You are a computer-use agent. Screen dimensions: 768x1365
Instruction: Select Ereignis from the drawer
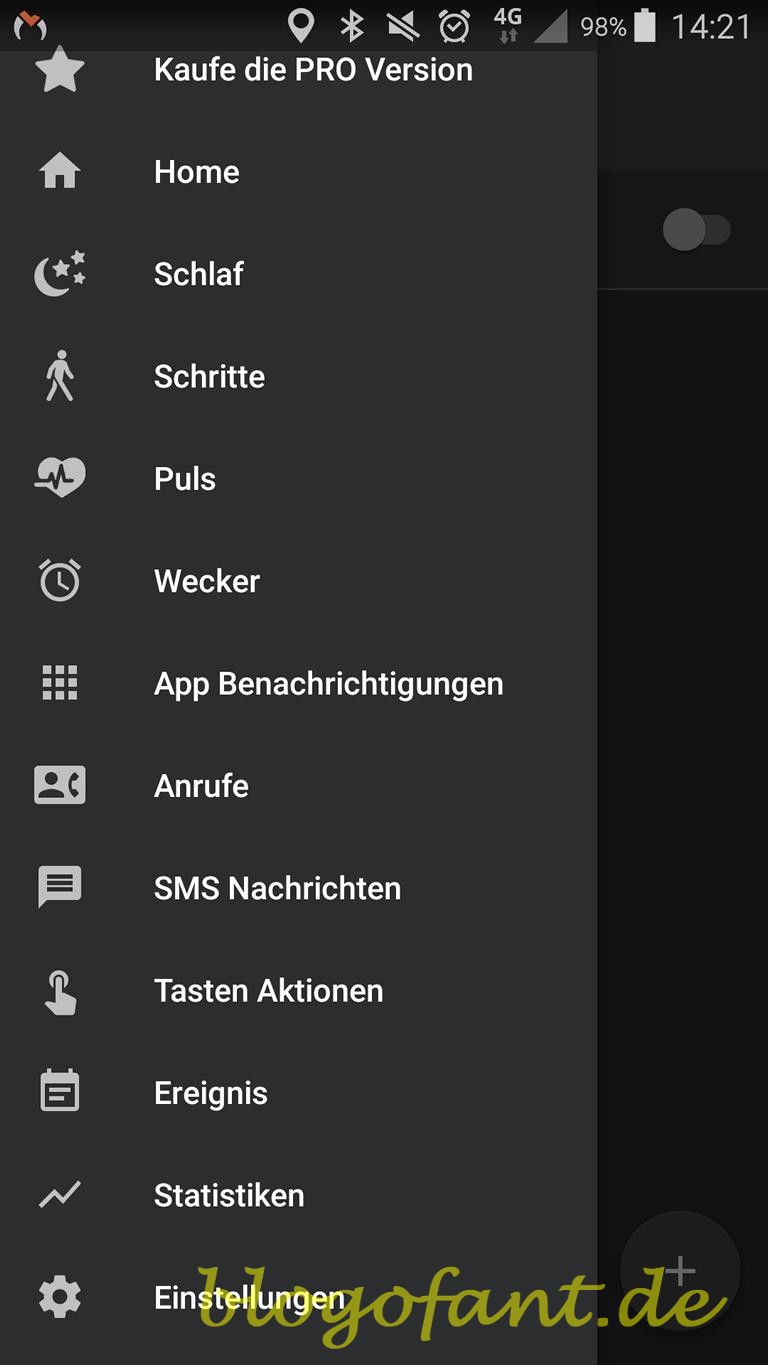tap(210, 1093)
